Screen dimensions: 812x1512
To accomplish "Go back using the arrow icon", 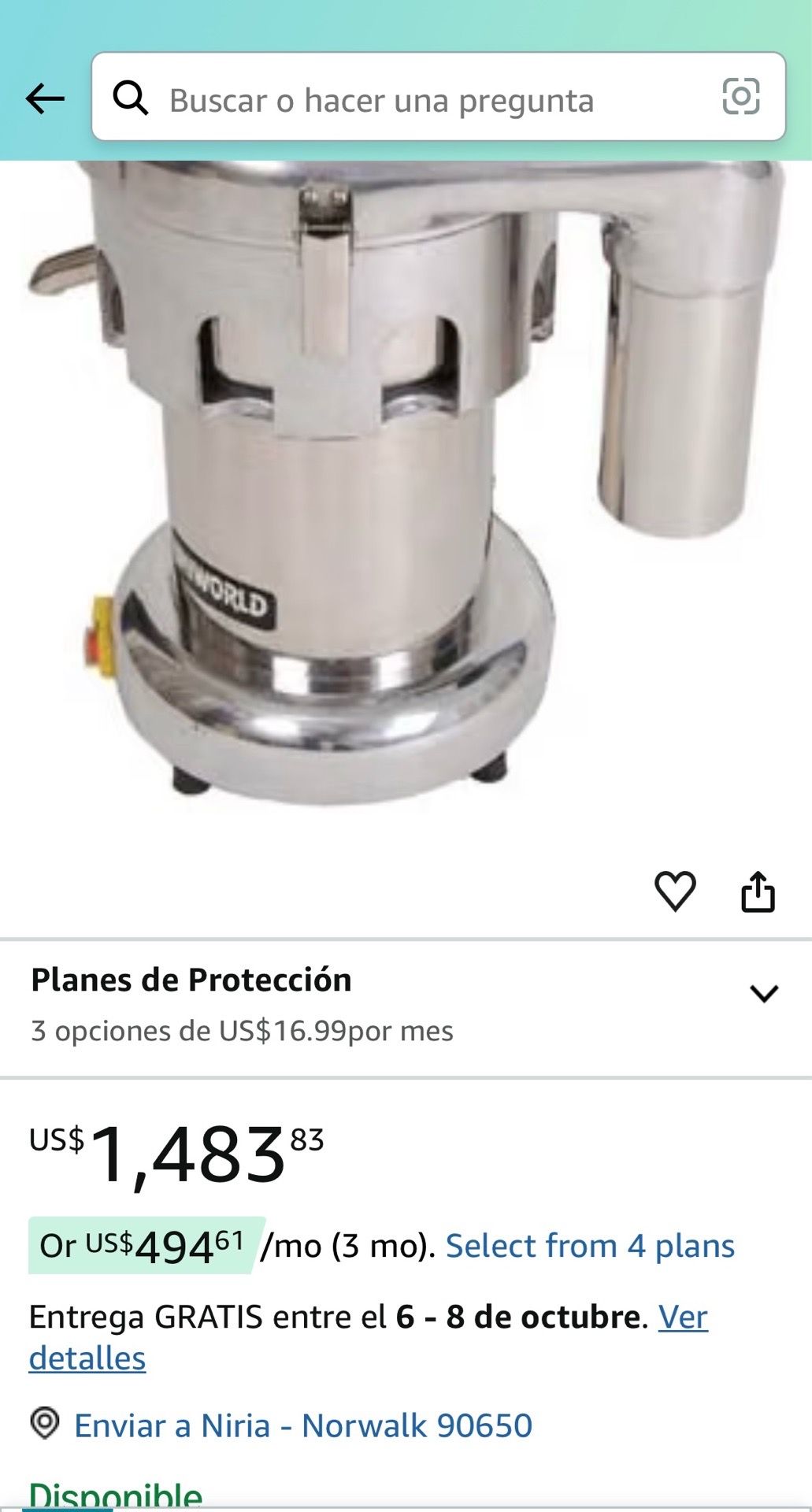I will (x=45, y=98).
